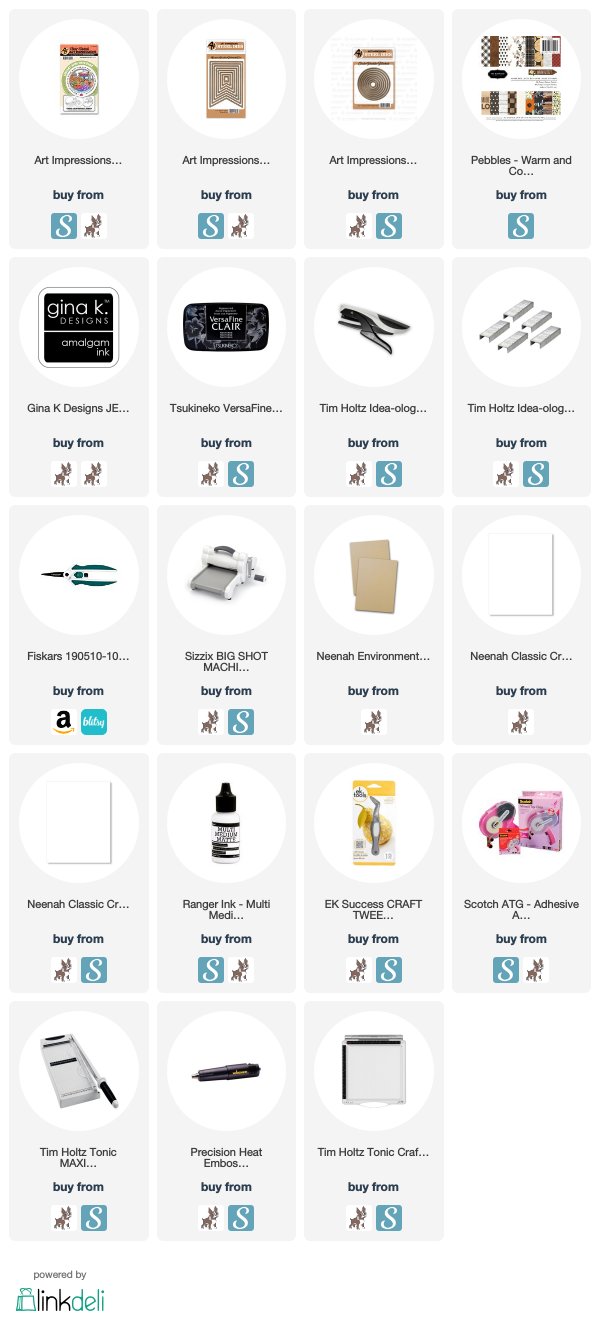Open the Amazon link under Fiskars scissors

[64, 721]
